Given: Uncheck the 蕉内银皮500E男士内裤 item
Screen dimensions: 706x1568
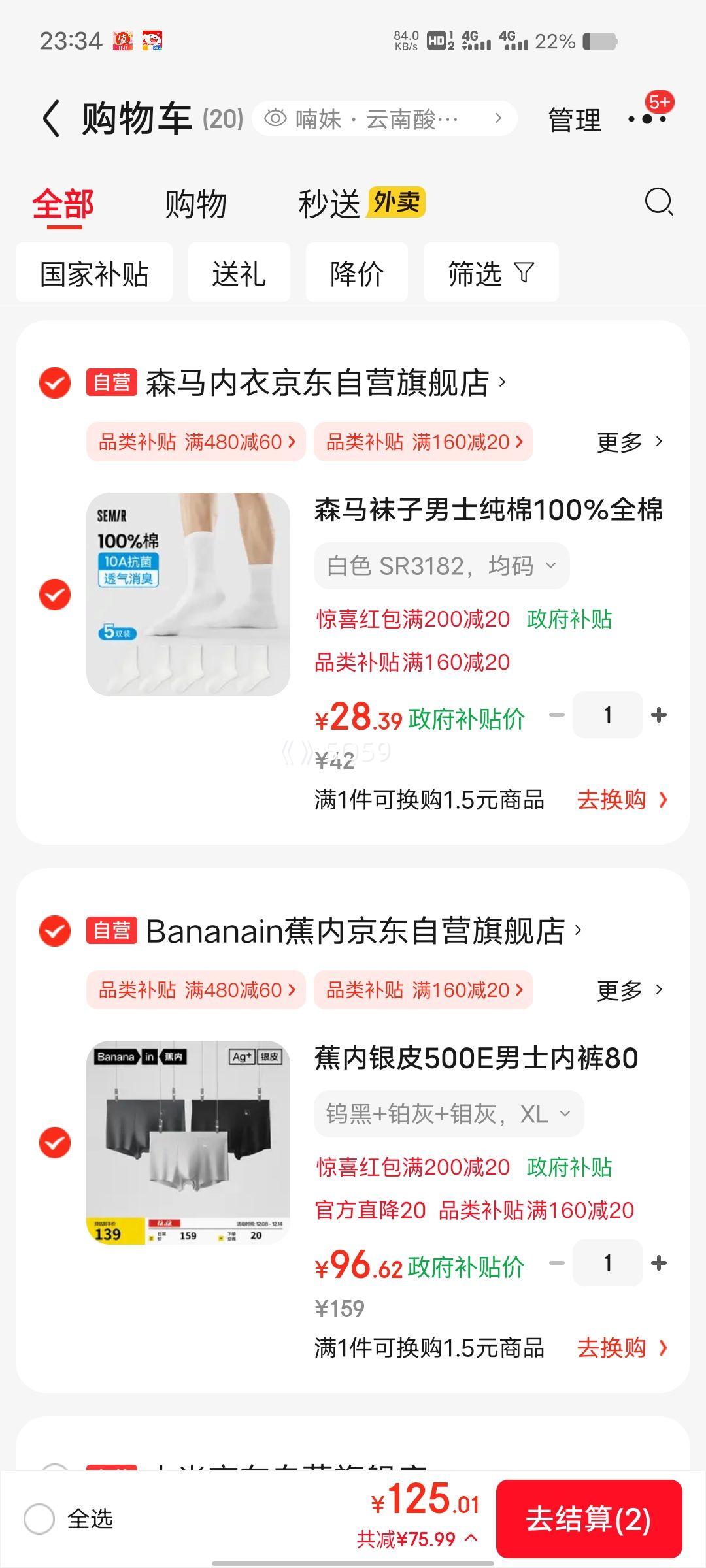Looking at the screenshot, I should pyautogui.click(x=55, y=1142).
